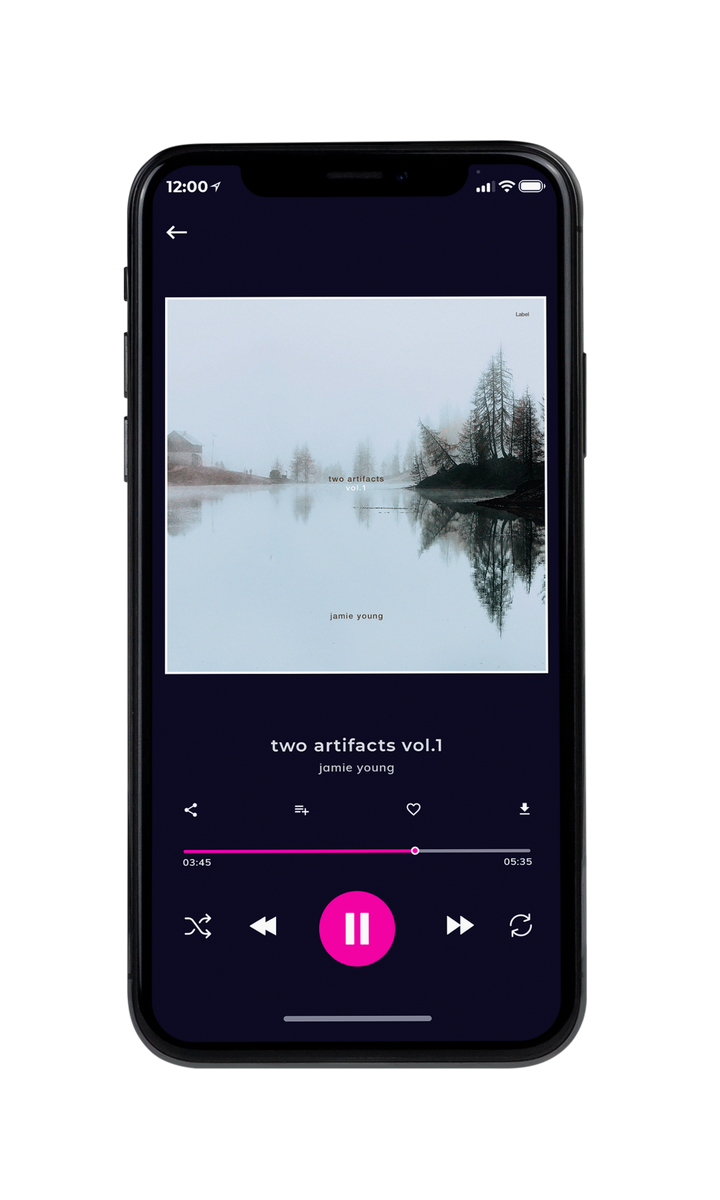Go back with the arrow icon

pos(177,232)
